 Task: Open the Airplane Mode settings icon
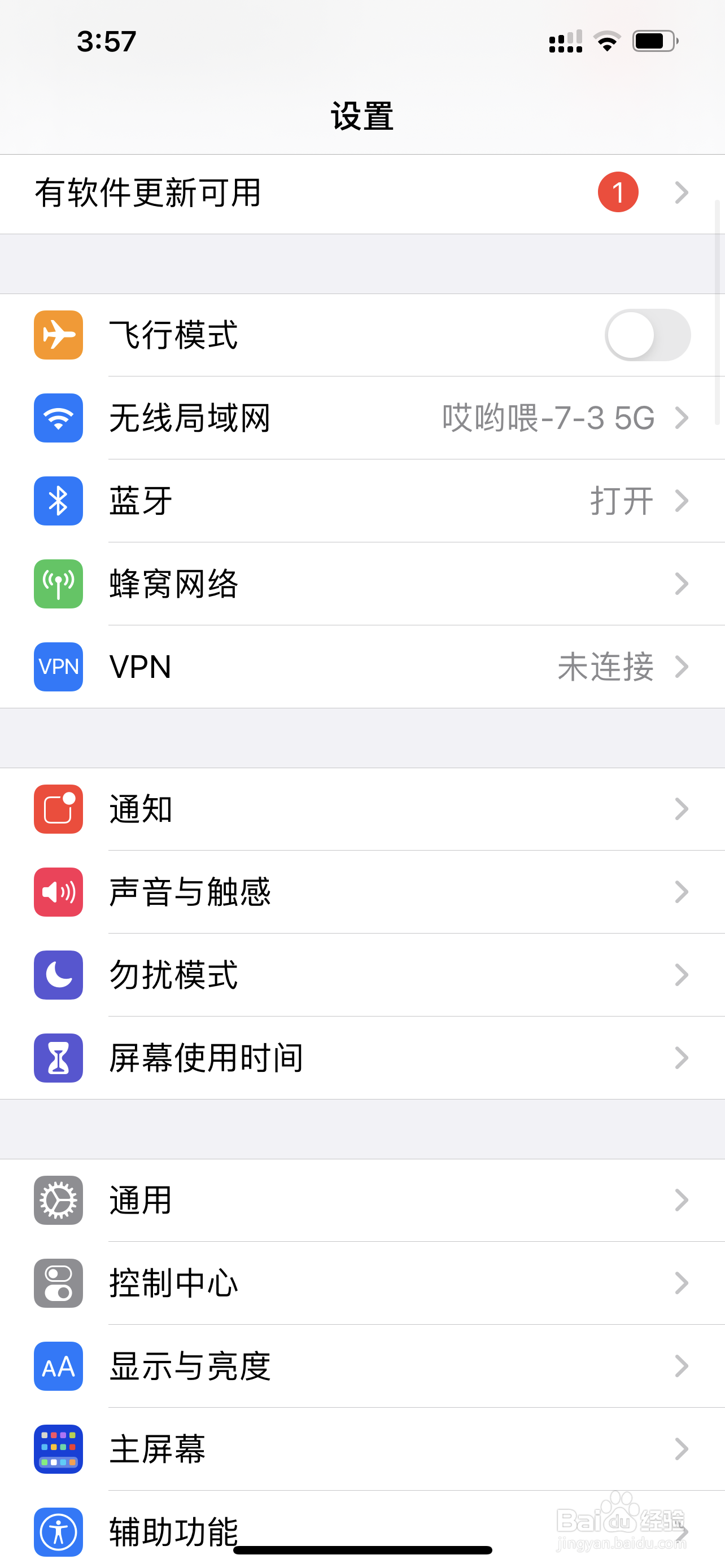point(58,335)
